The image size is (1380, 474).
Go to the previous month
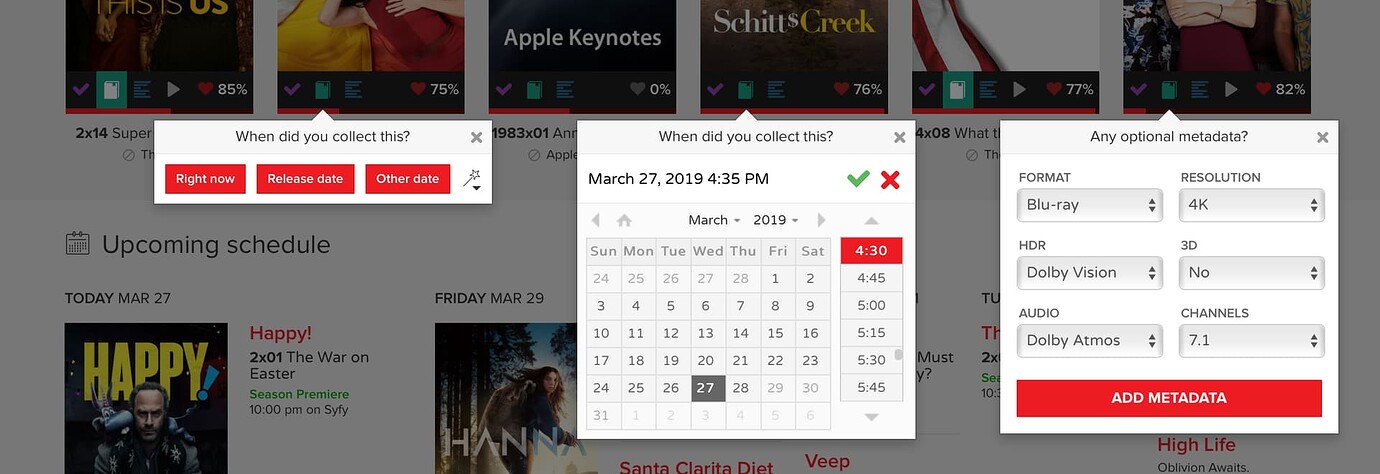pos(596,220)
